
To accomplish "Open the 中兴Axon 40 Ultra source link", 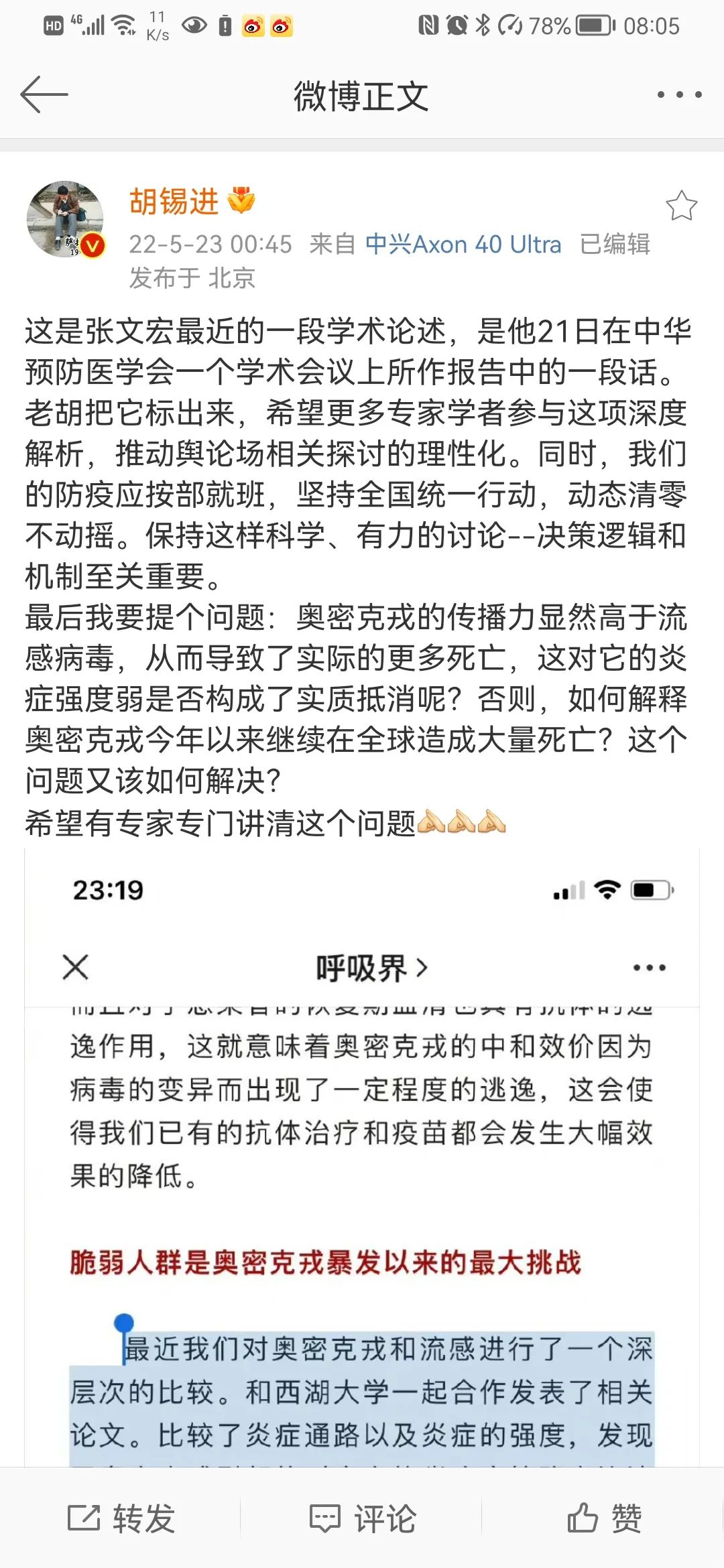I will click(x=463, y=245).
